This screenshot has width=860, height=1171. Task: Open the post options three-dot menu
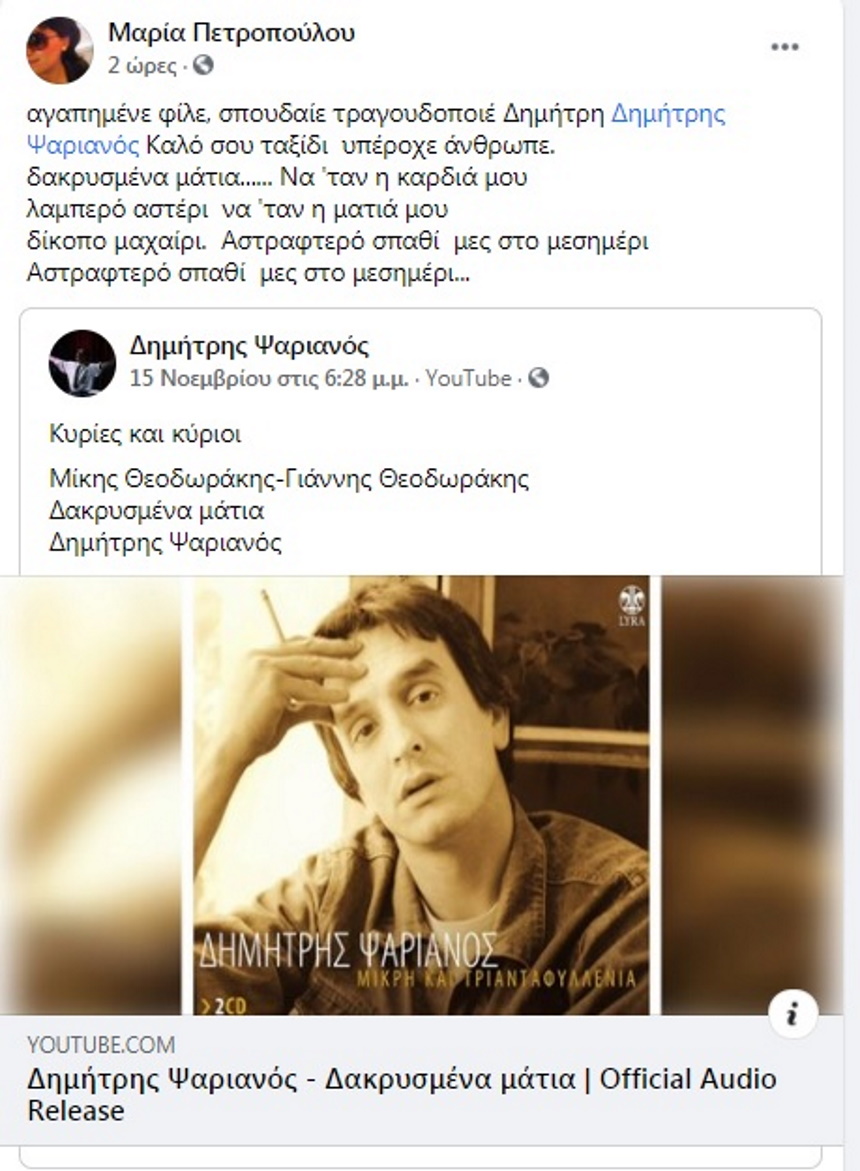coord(785,47)
